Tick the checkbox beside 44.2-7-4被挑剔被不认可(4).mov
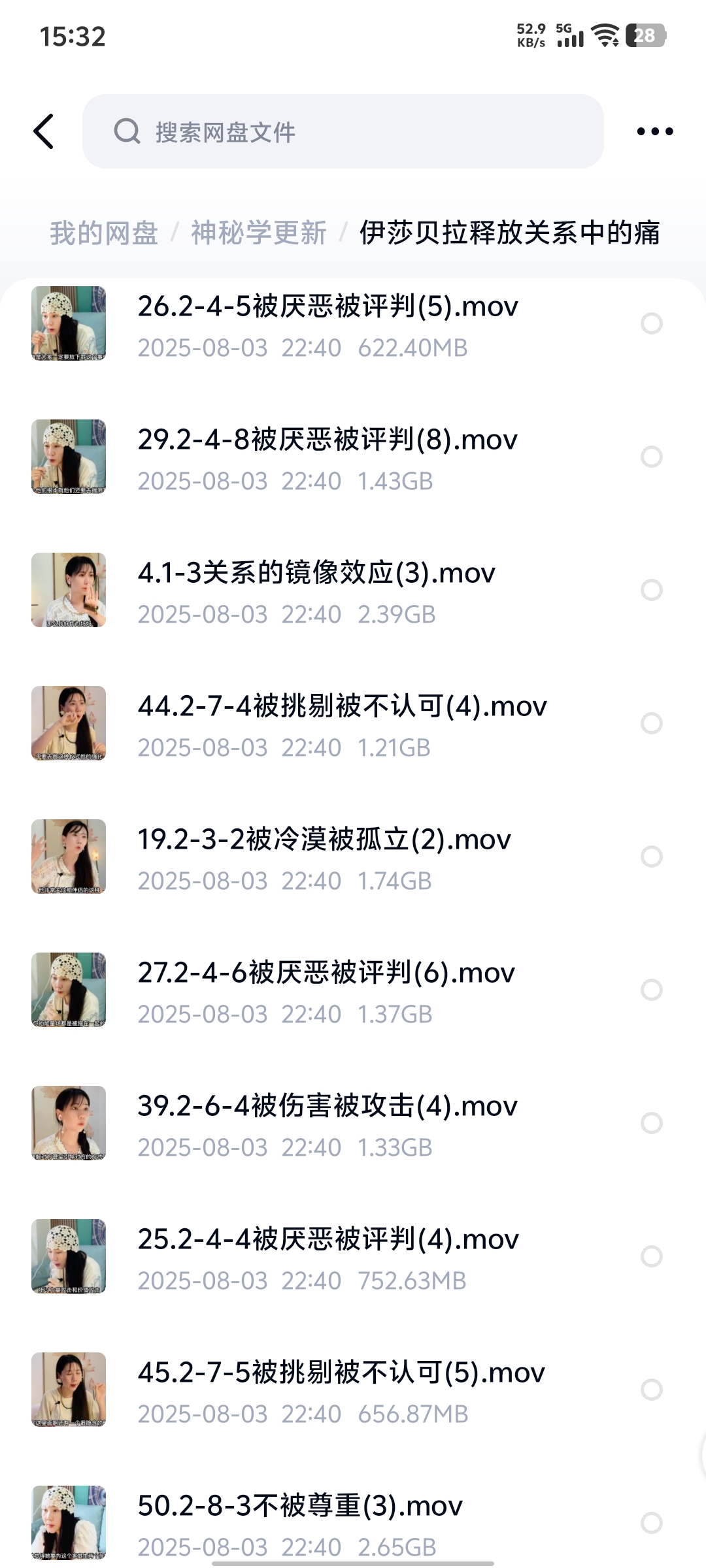This screenshot has height=1568, width=706. click(652, 723)
